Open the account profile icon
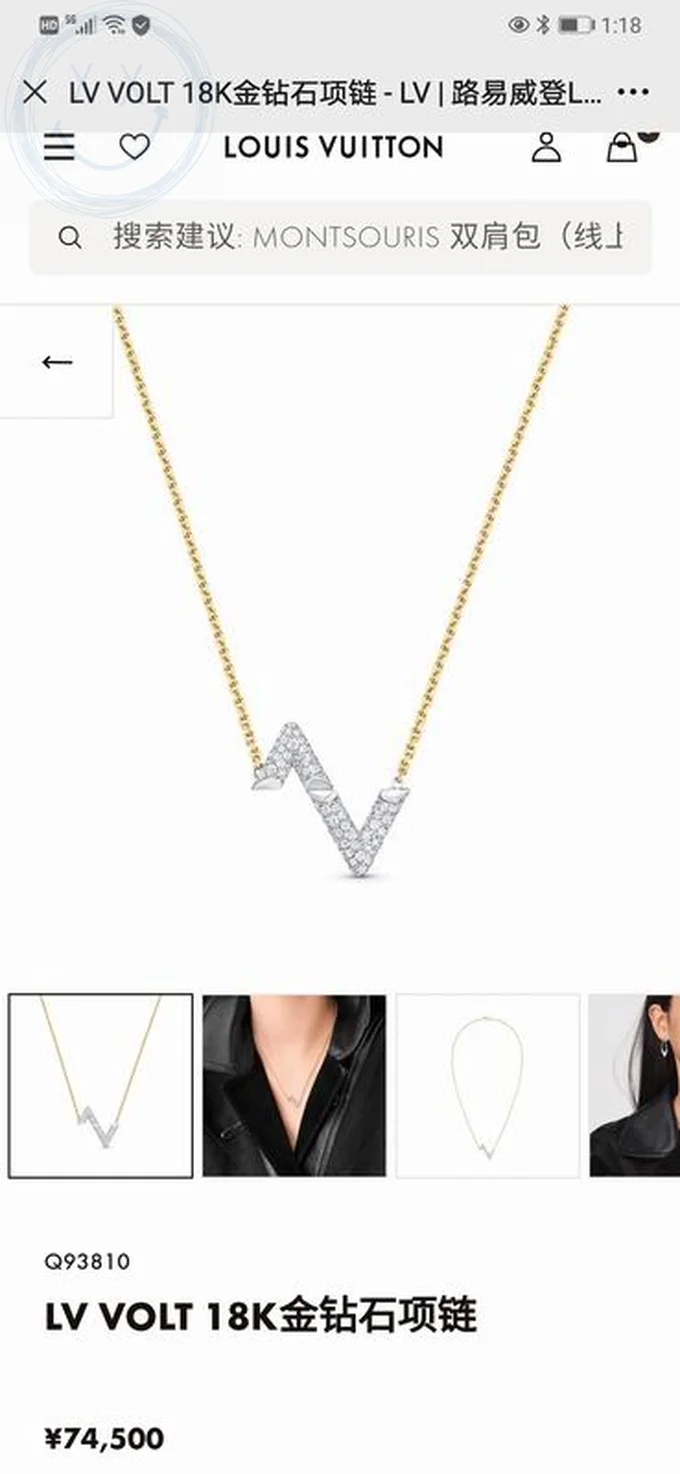 coord(546,147)
